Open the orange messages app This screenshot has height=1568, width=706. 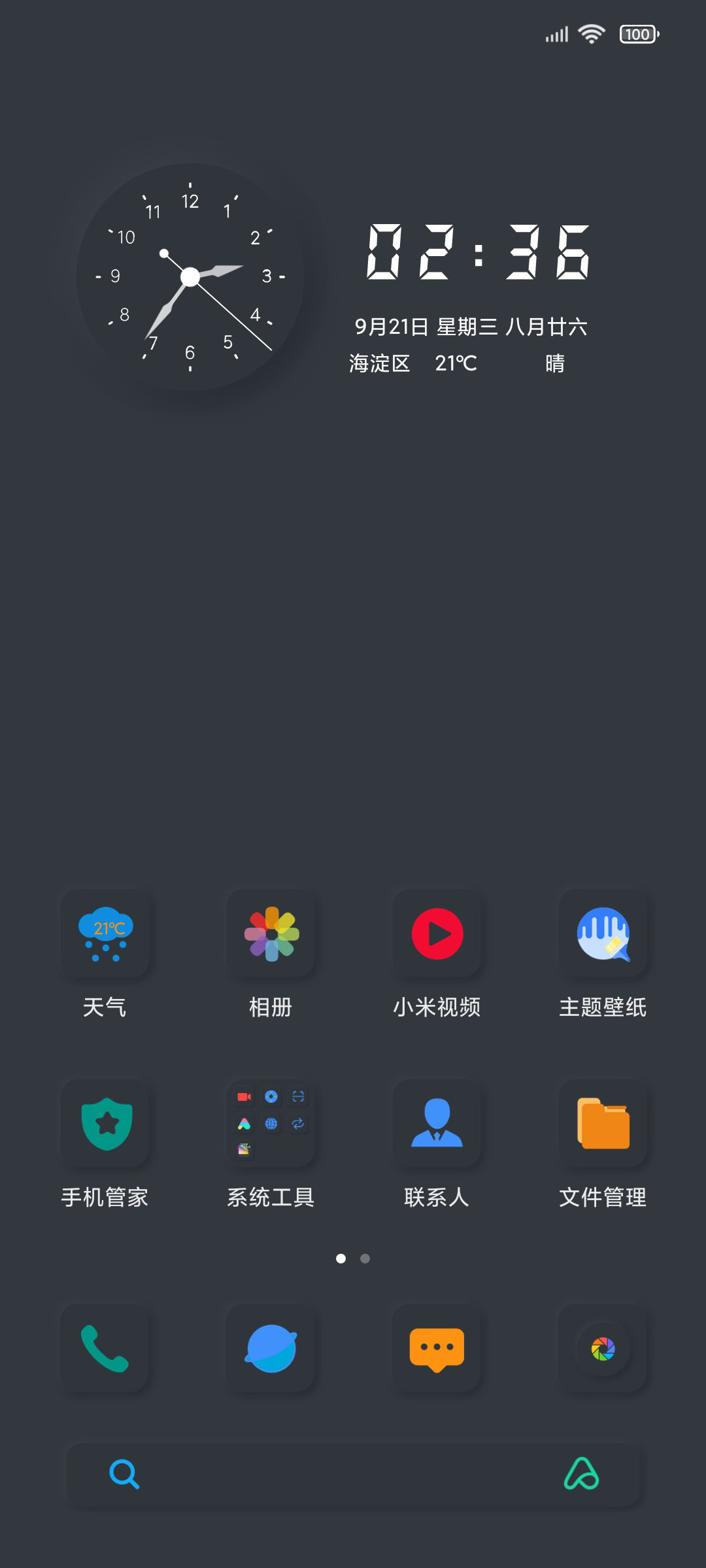pyautogui.click(x=437, y=1348)
